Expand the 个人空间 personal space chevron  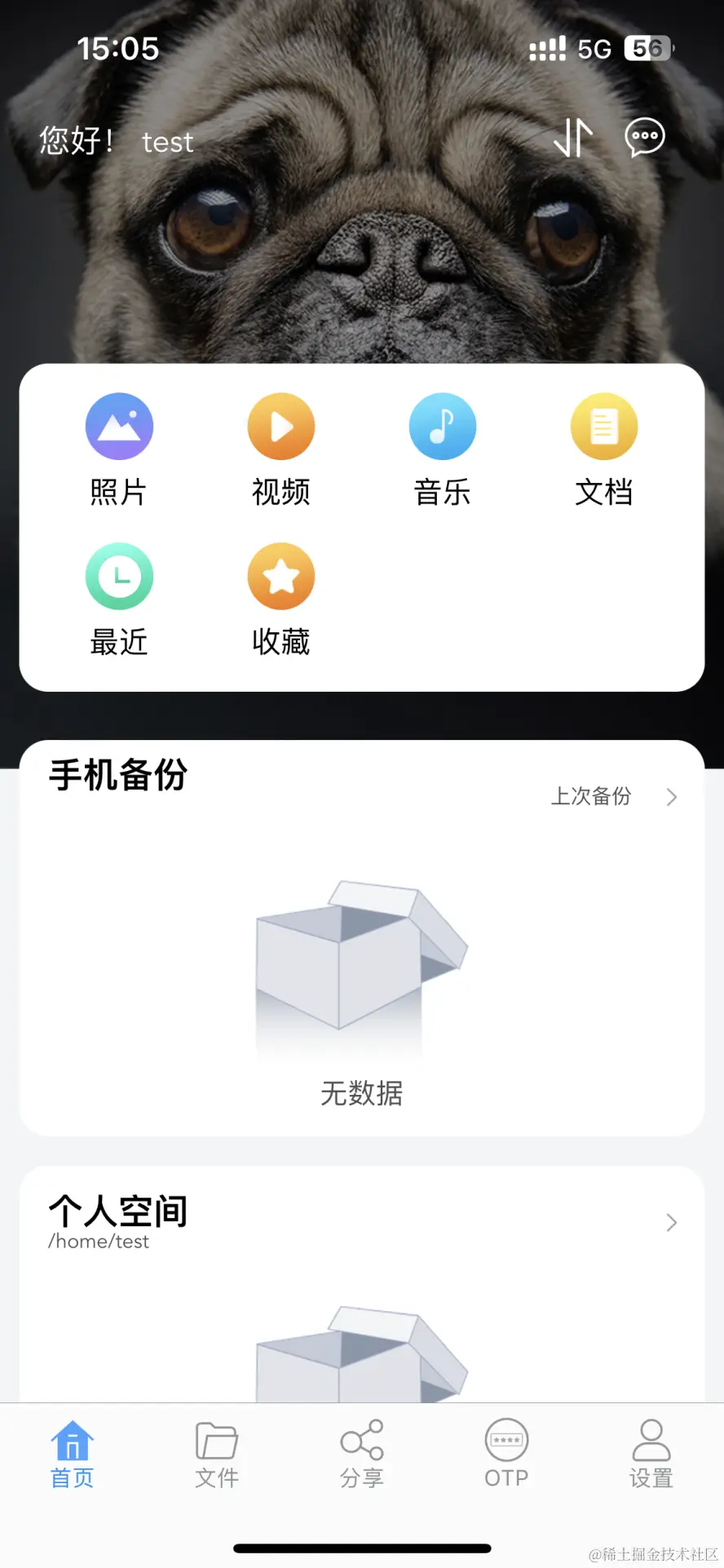click(x=671, y=1222)
